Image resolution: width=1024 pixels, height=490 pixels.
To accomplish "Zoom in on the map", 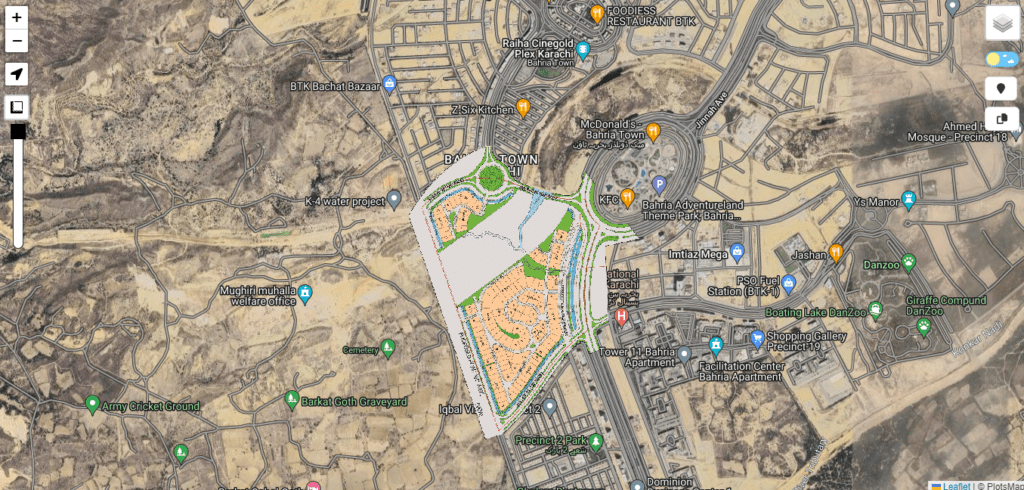I will (17, 18).
